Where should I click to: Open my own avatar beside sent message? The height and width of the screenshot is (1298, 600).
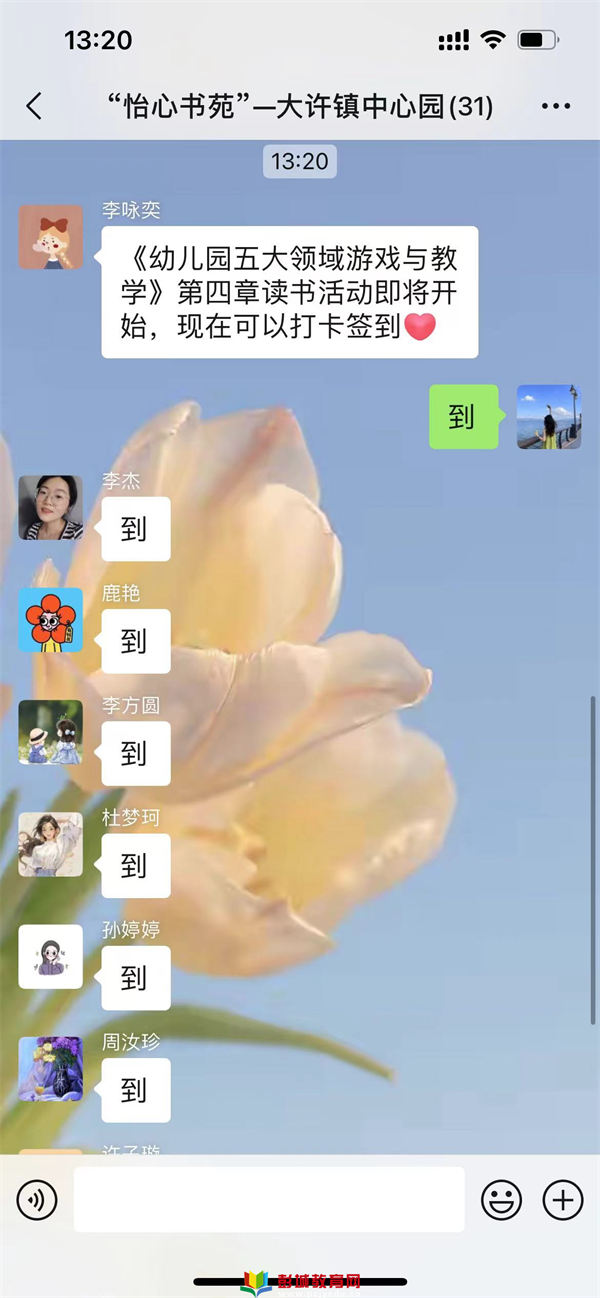coord(548,416)
